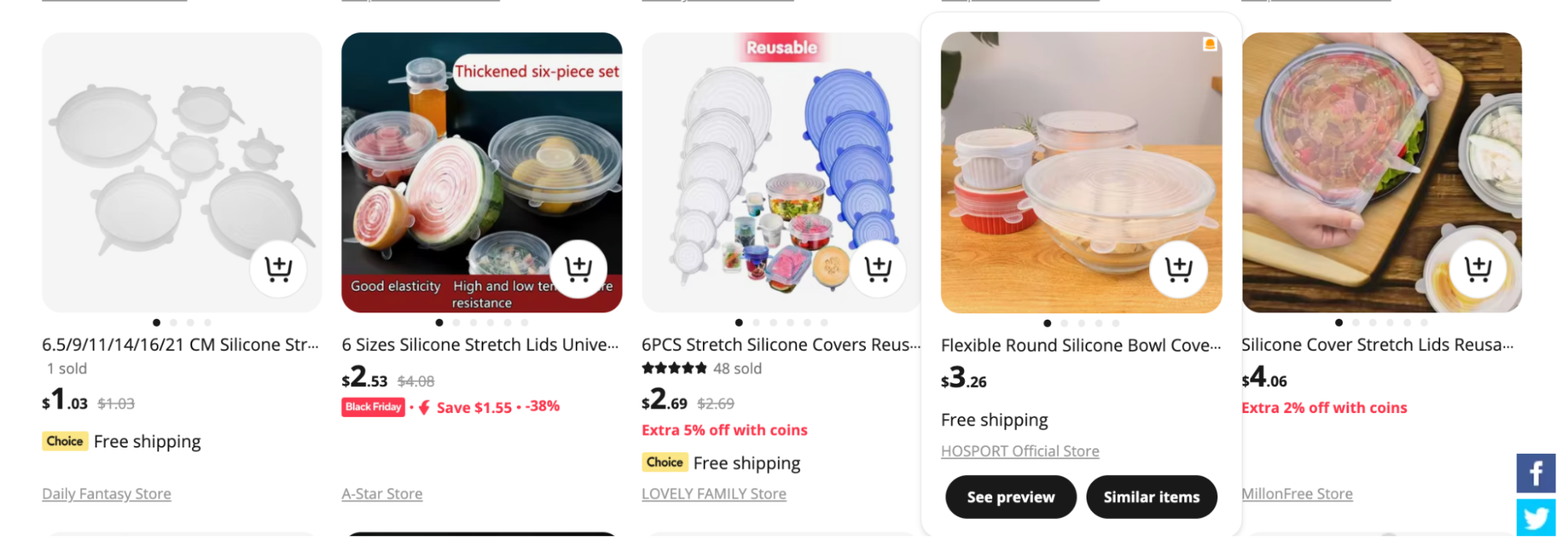This screenshot has width=1568, height=537.
Task: Add Flexible Round Silicone Bowl Cover to cart
Action: point(1178,269)
